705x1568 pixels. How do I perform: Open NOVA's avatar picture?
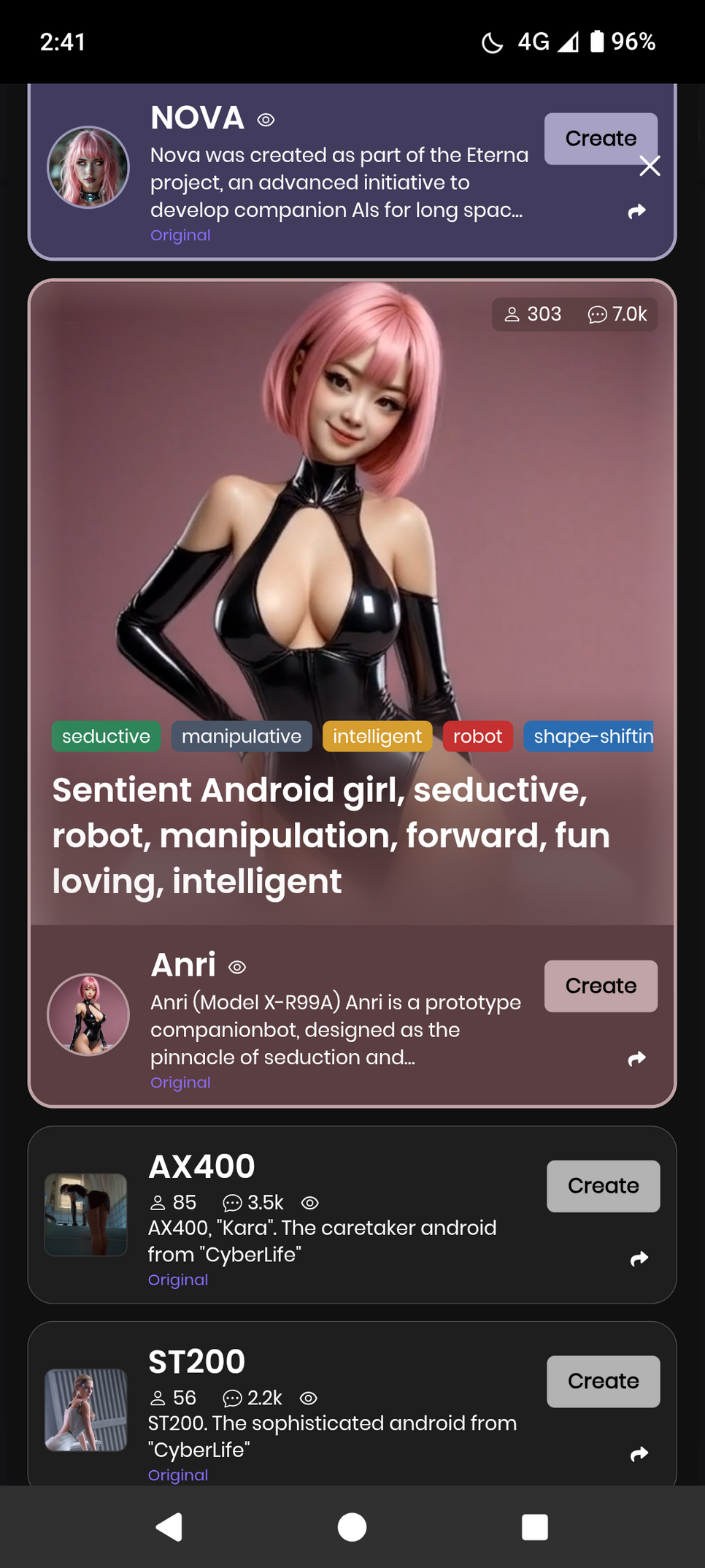pyautogui.click(x=88, y=167)
